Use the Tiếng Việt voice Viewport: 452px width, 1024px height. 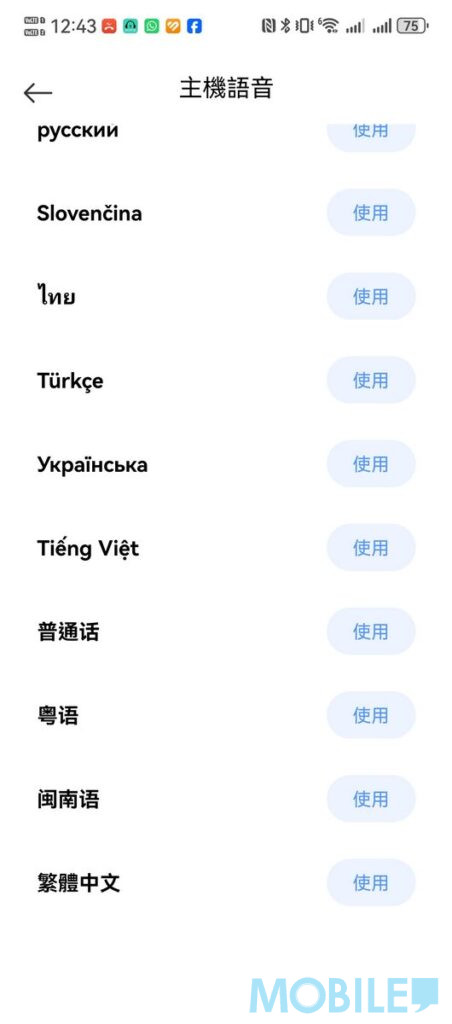(371, 547)
